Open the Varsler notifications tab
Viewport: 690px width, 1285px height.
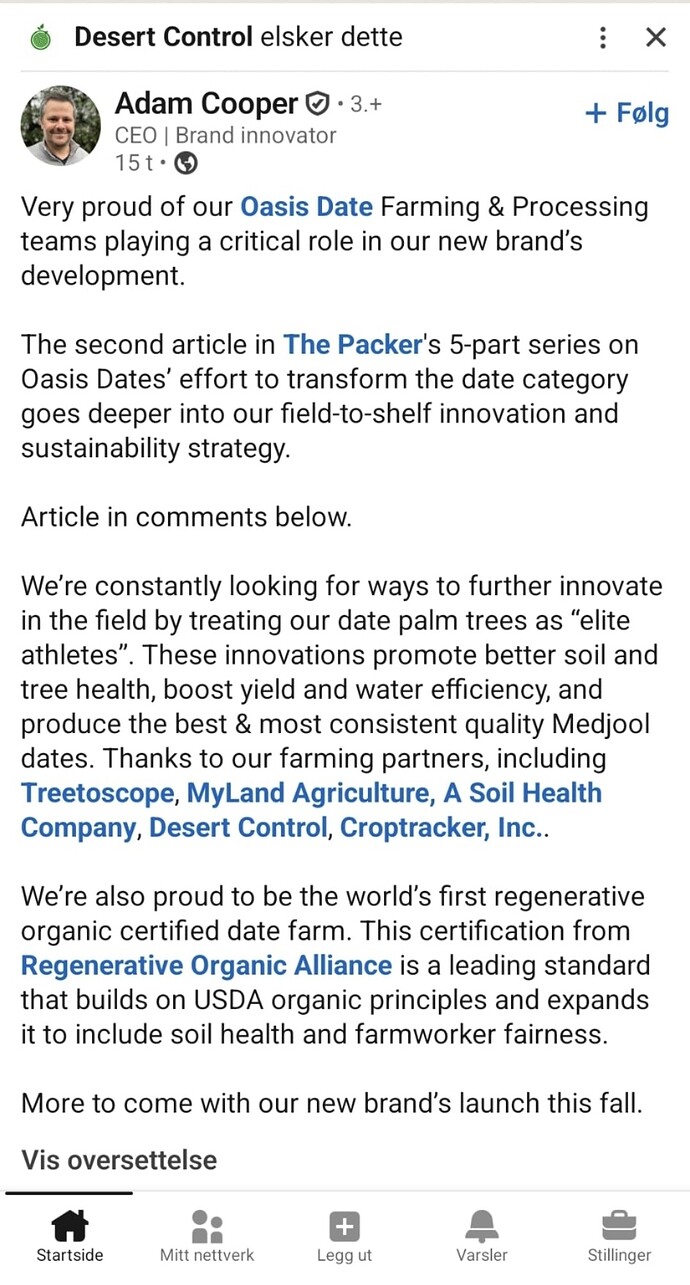482,1236
